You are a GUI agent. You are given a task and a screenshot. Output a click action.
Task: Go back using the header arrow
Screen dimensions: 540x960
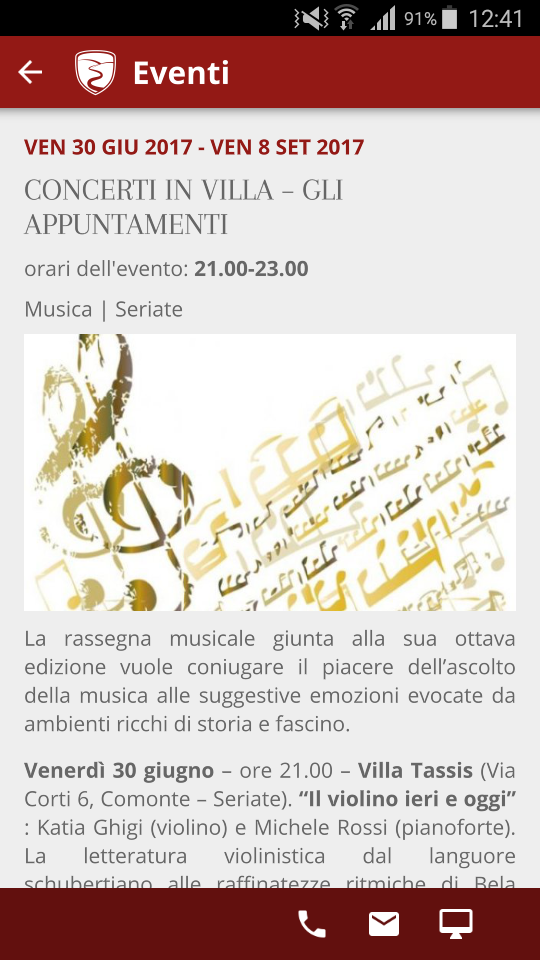[x=30, y=72]
